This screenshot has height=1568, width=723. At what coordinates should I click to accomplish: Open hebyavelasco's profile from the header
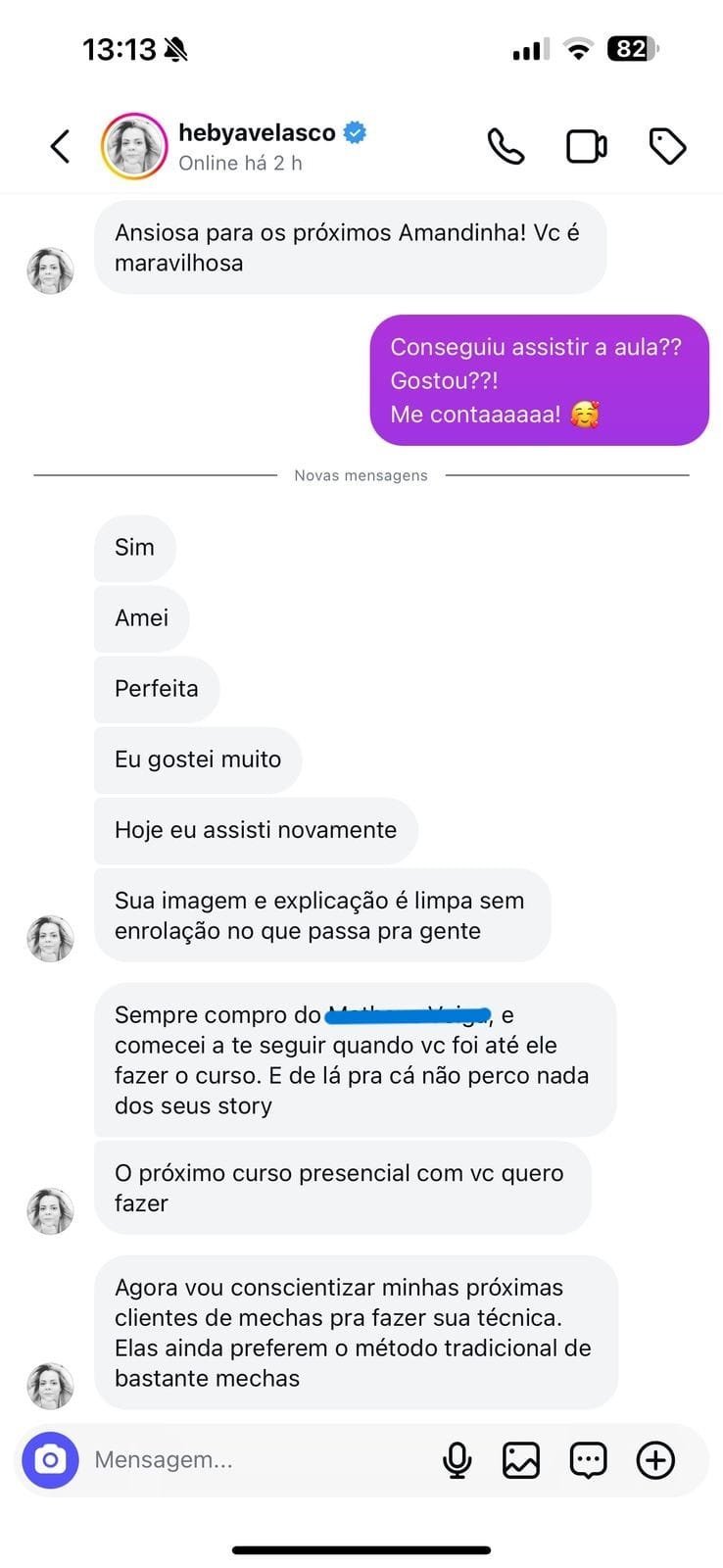(x=257, y=133)
